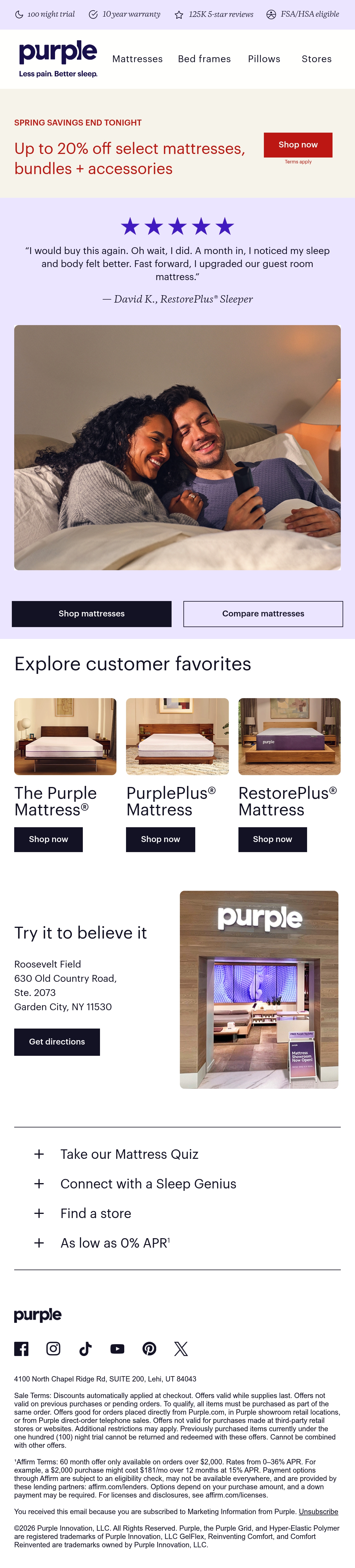355x1568 pixels.
Task: Shop now for RestorePlus Mattress
Action: coord(272,839)
